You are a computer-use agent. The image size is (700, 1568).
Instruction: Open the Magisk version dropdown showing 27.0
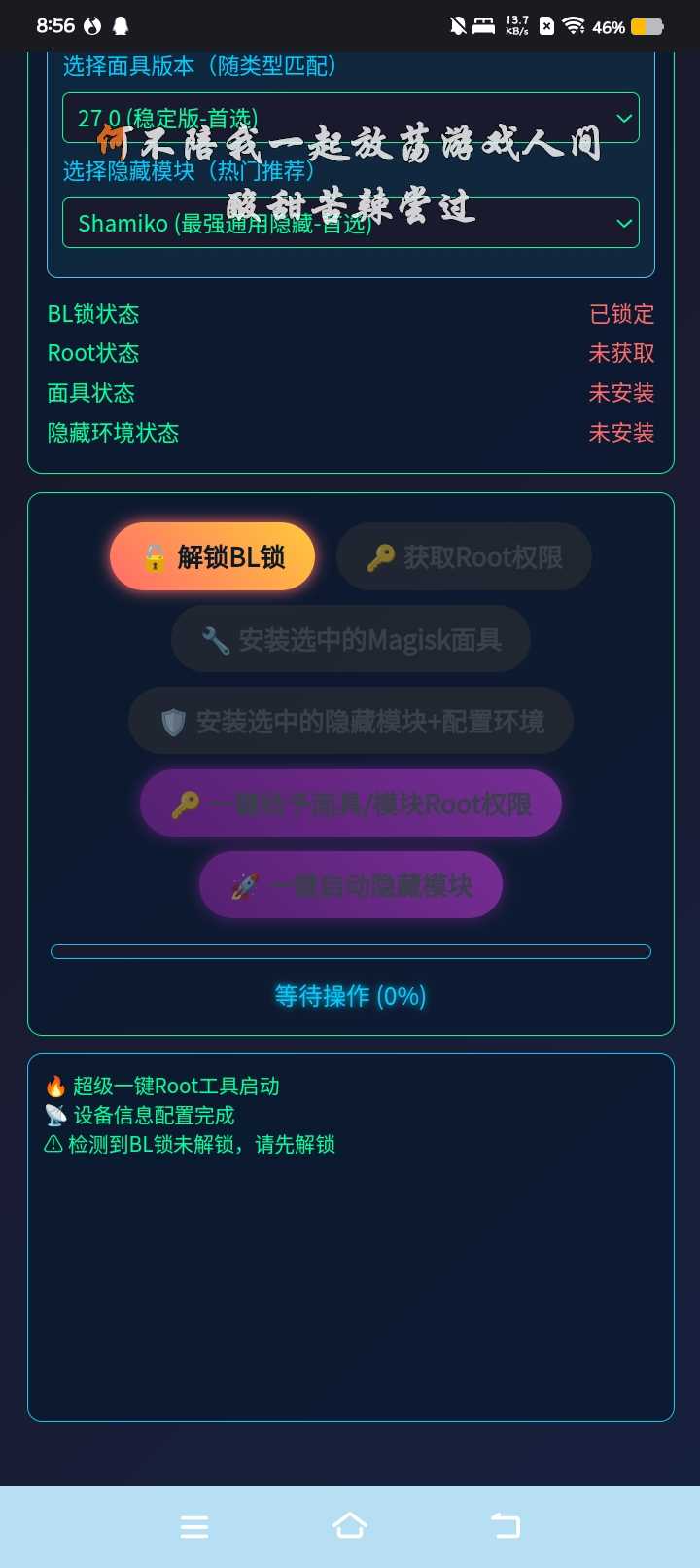pyautogui.click(x=350, y=119)
